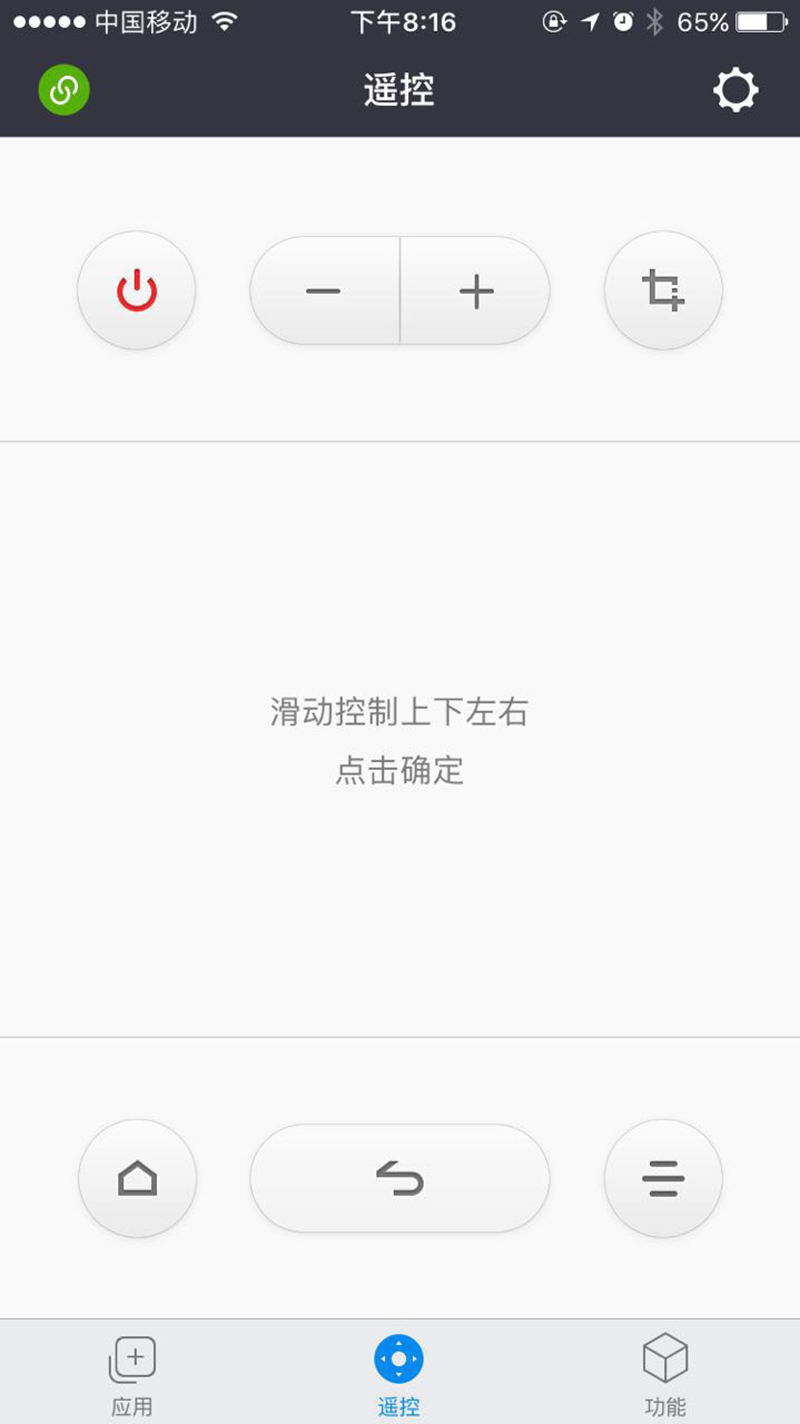Tap the red power icon to turn off TV
Screen dimensions: 800x1424
click(x=136, y=290)
